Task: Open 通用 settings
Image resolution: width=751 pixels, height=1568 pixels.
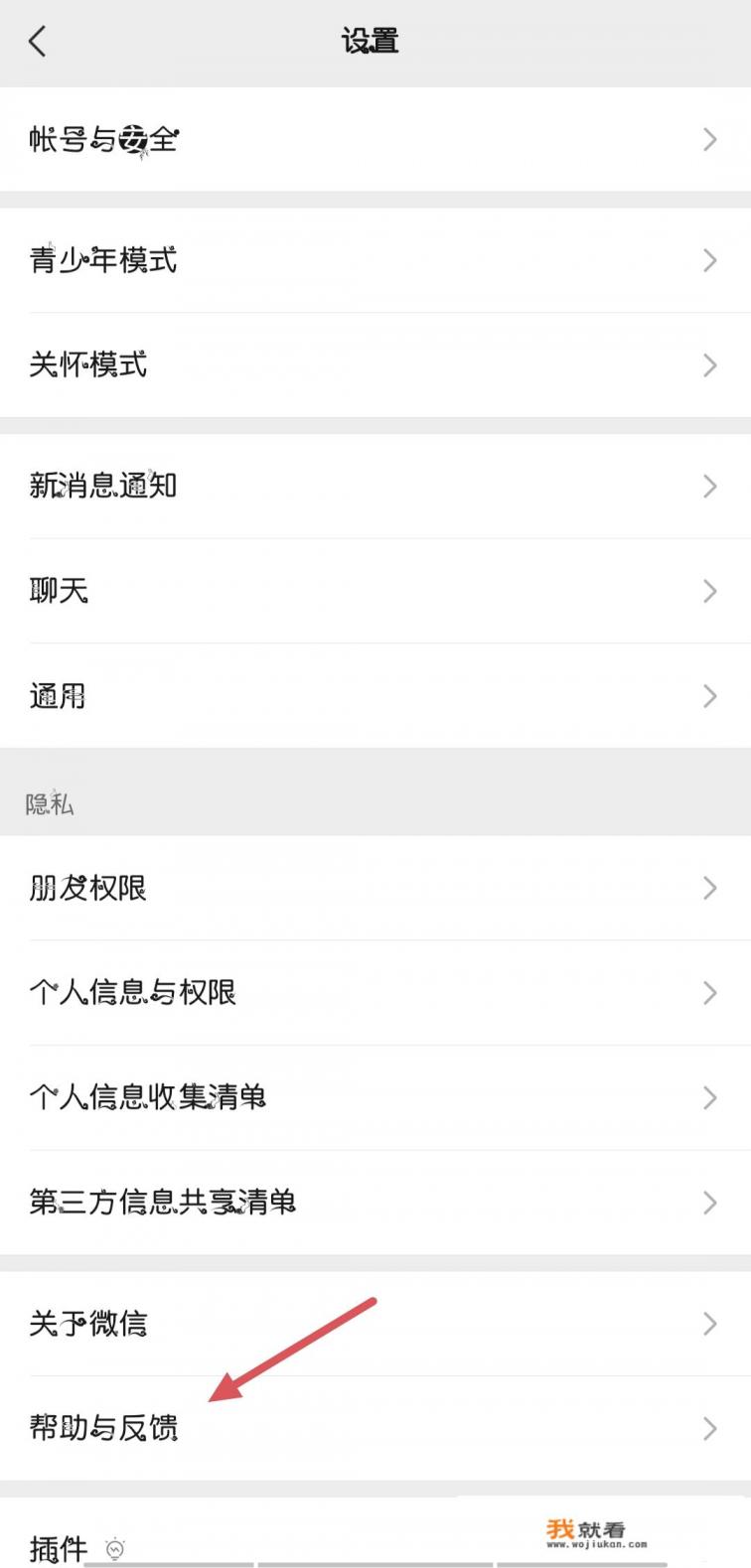Action: tap(375, 696)
